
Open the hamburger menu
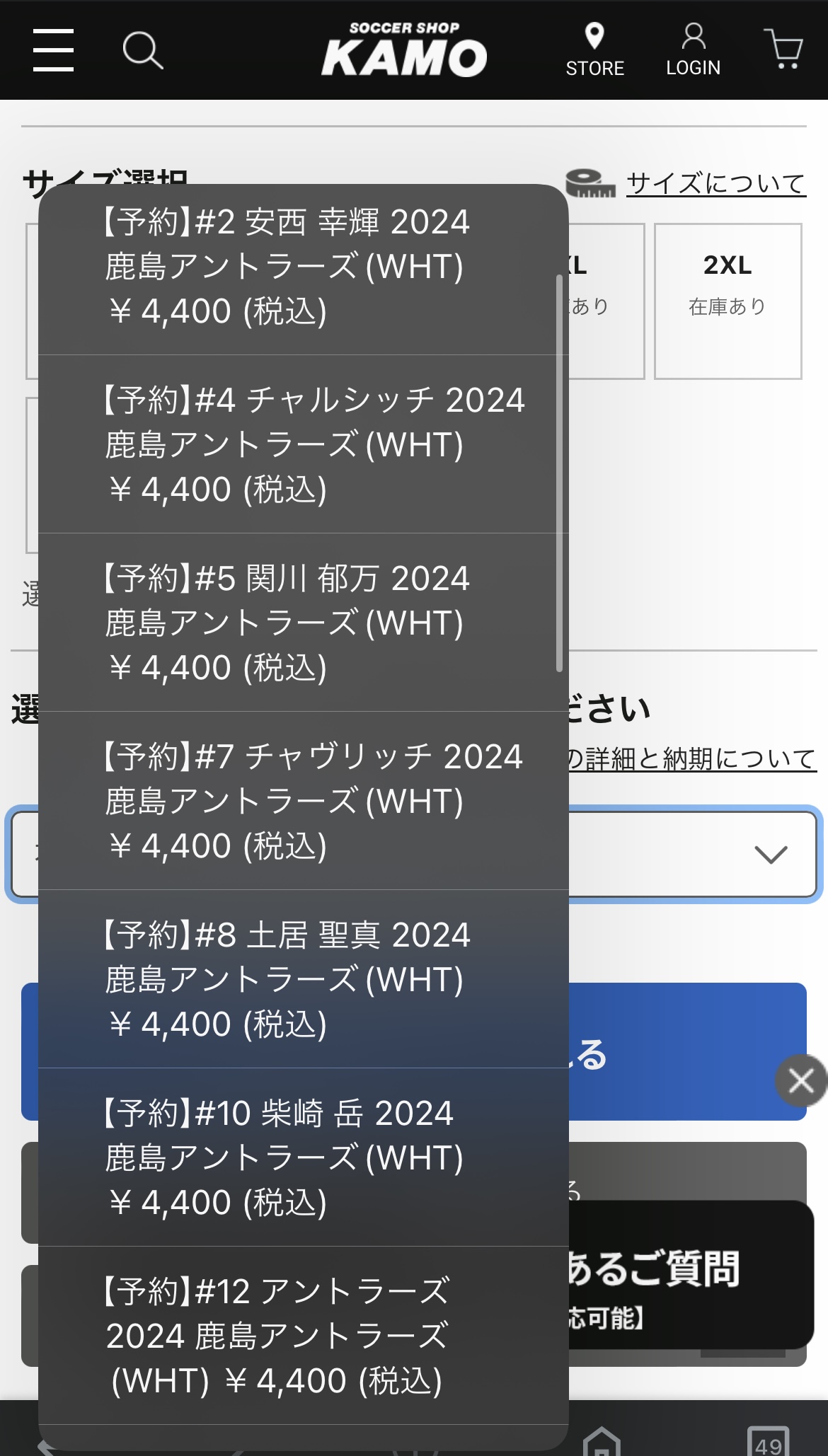click(x=53, y=50)
